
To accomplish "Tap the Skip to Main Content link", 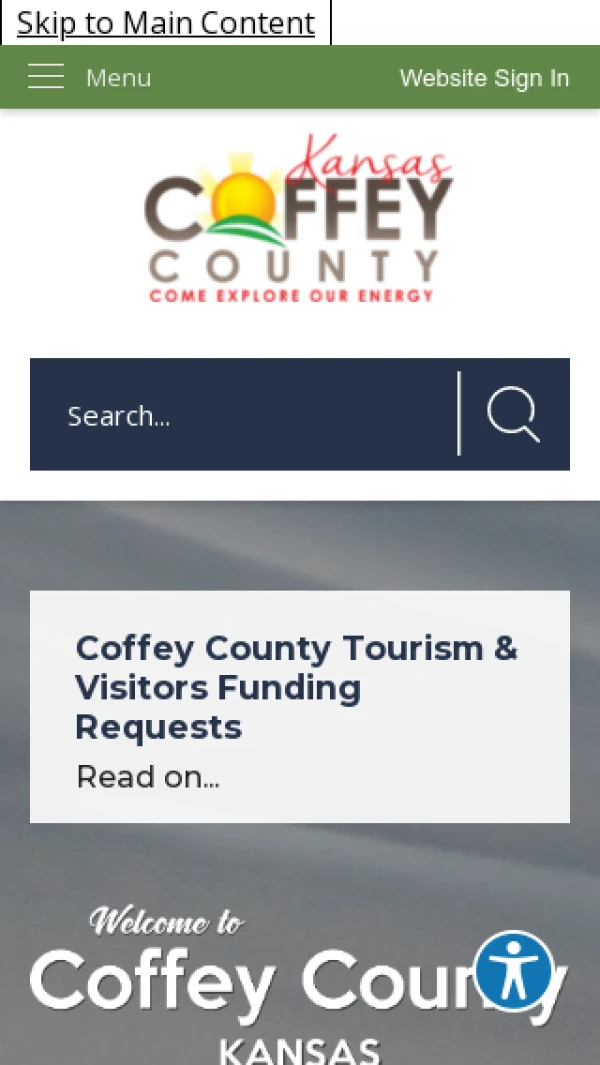I will pos(165,22).
